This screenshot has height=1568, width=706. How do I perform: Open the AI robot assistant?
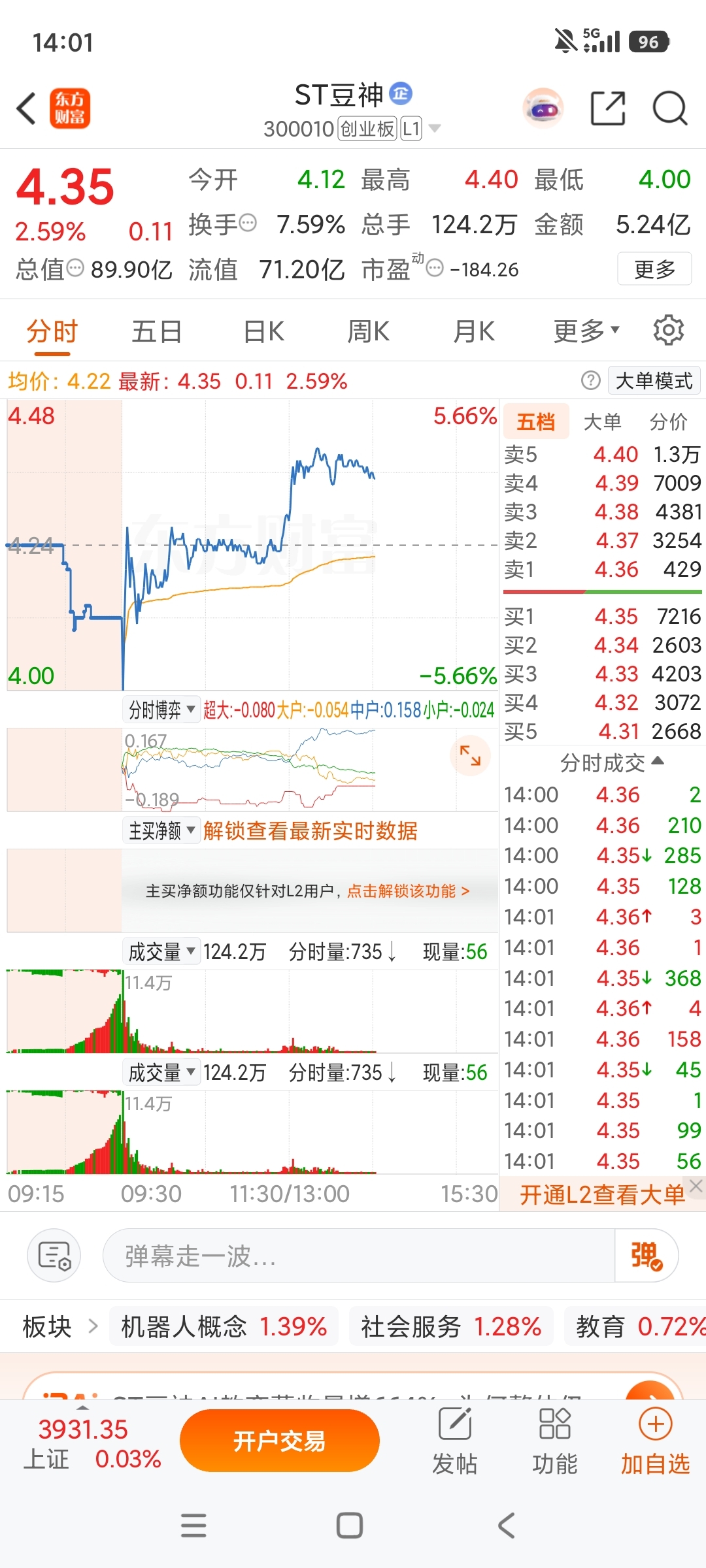[x=543, y=108]
